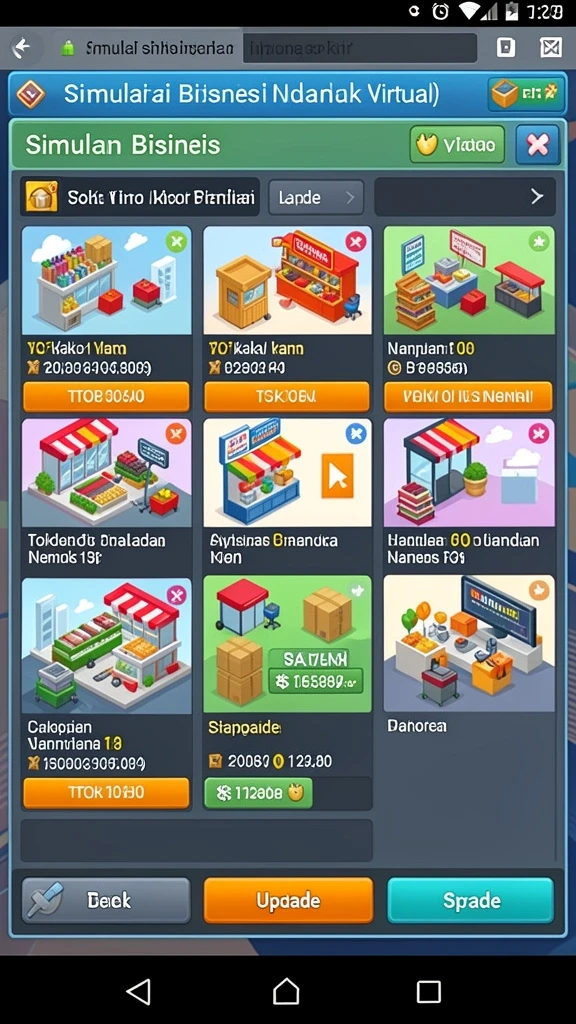Close the Simulan Bisineis panel with the red X
The image size is (576, 1024).
pos(537,144)
